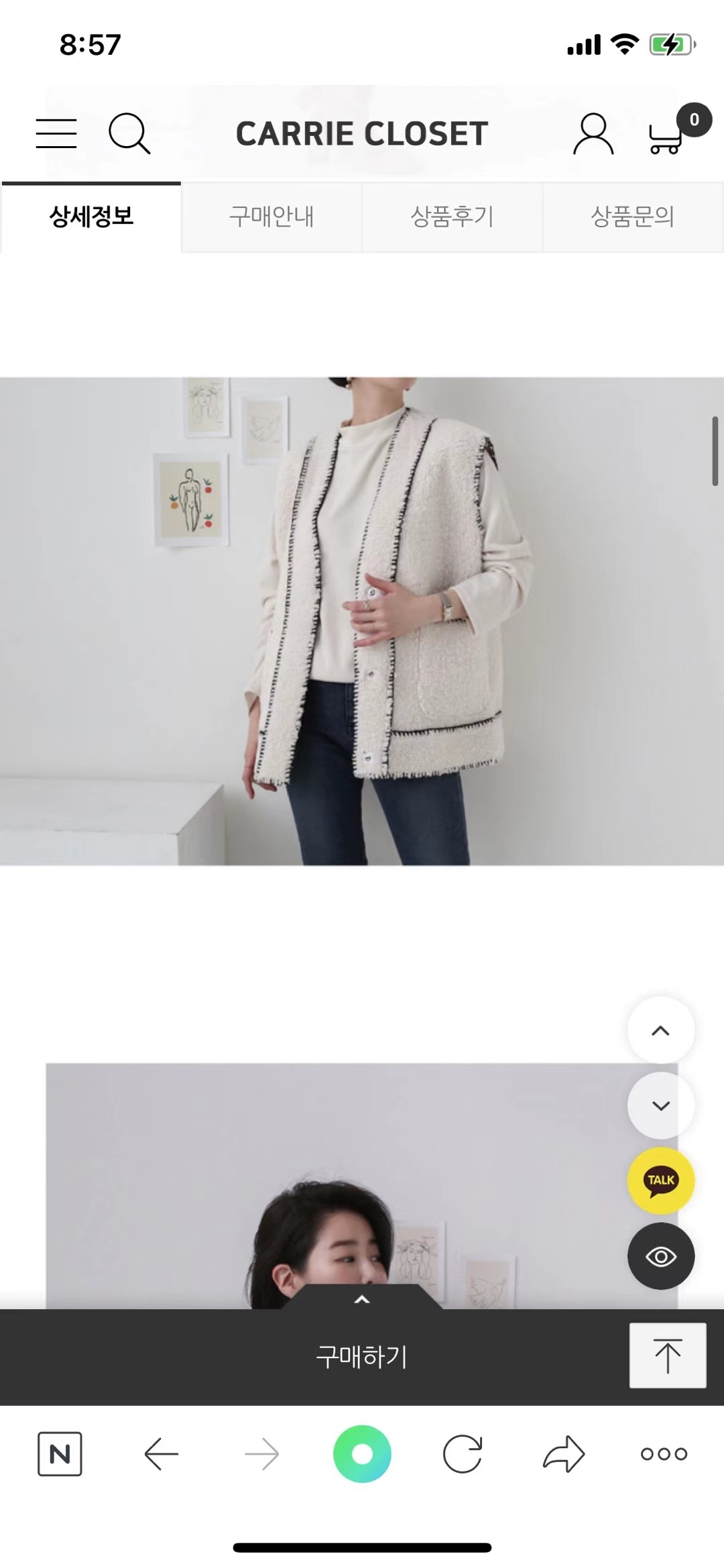Tap the floating down chevron button

(660, 1105)
